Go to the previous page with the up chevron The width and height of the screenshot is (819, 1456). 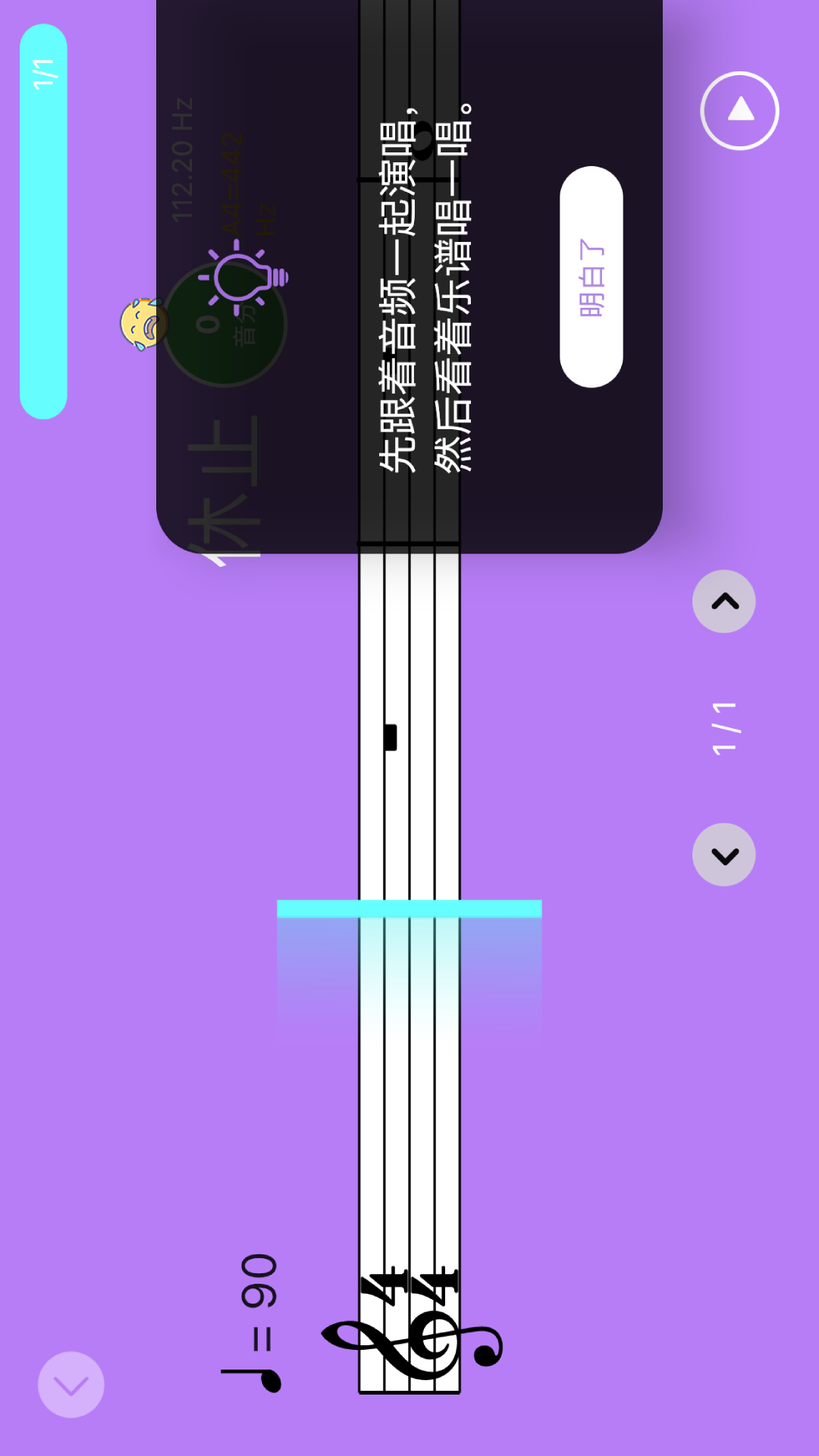[x=724, y=601]
